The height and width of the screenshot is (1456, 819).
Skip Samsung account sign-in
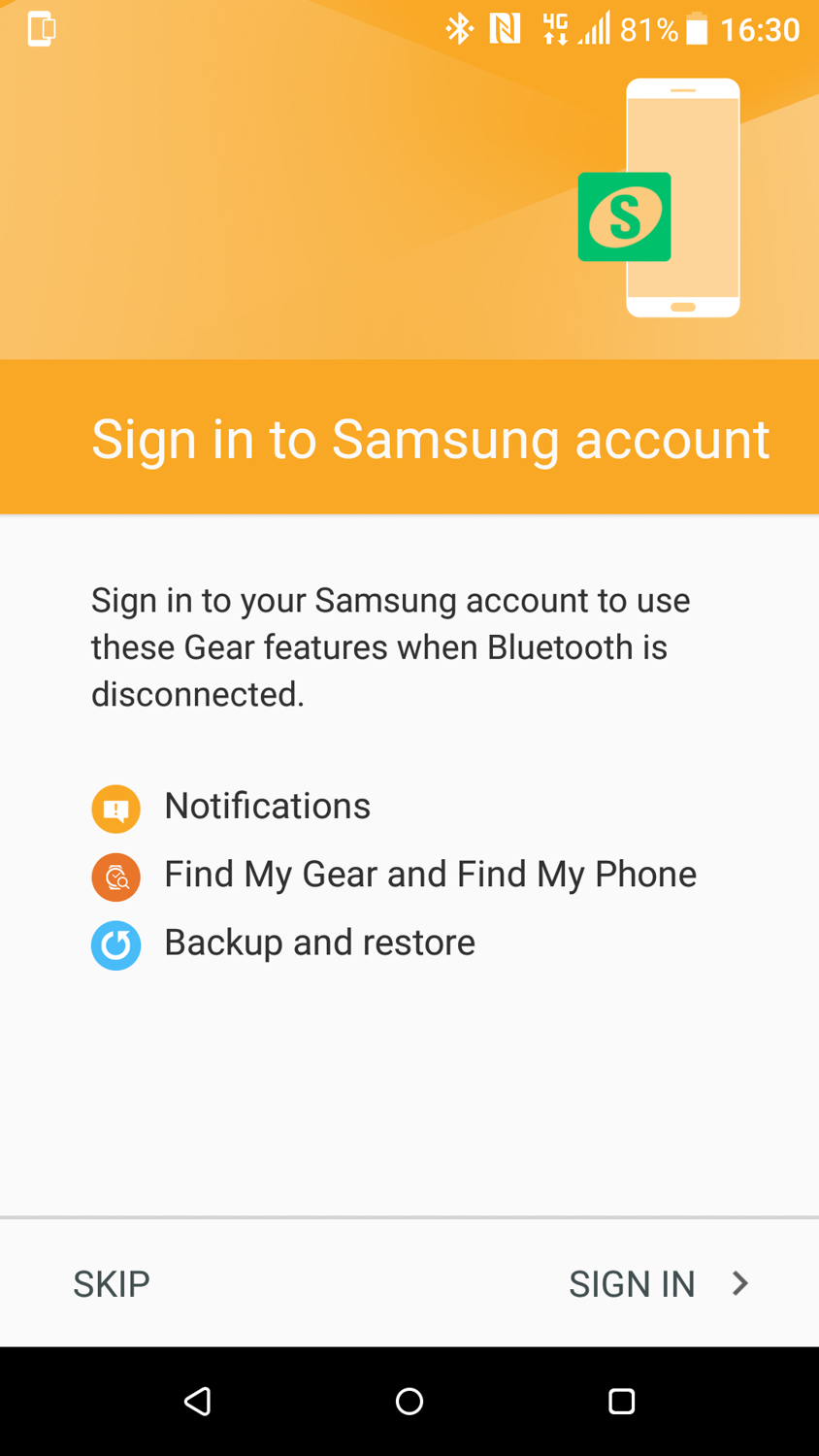[x=112, y=1284]
